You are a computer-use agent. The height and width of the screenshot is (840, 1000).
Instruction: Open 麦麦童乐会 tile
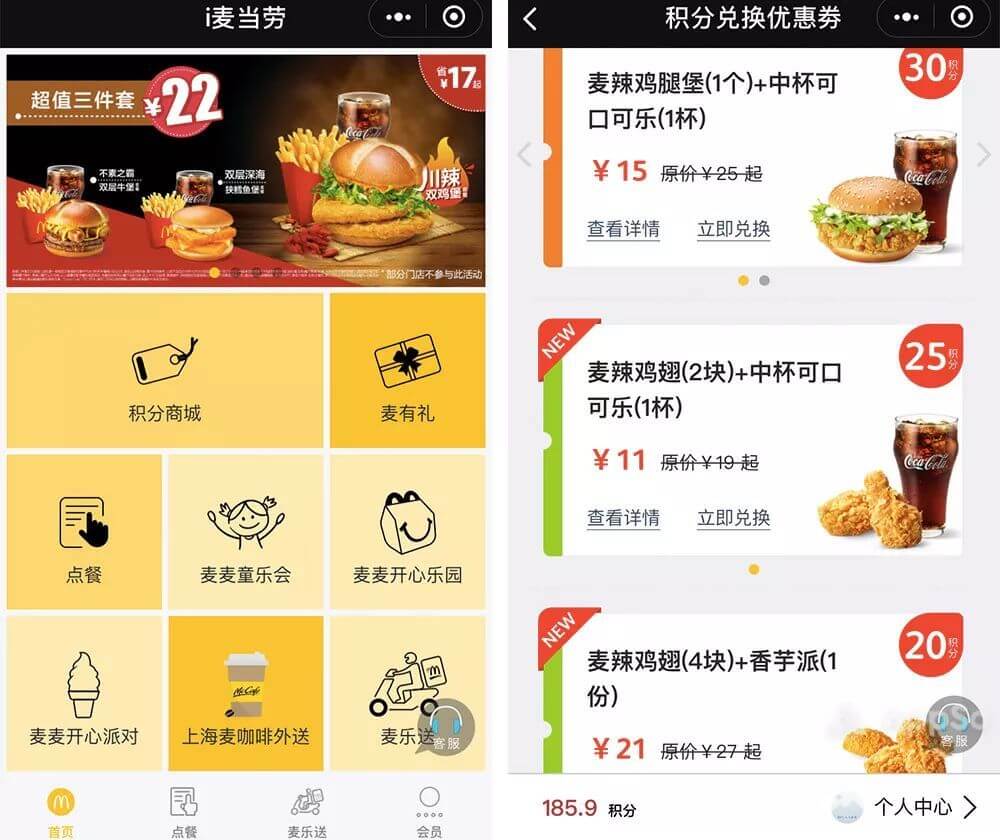(245, 532)
